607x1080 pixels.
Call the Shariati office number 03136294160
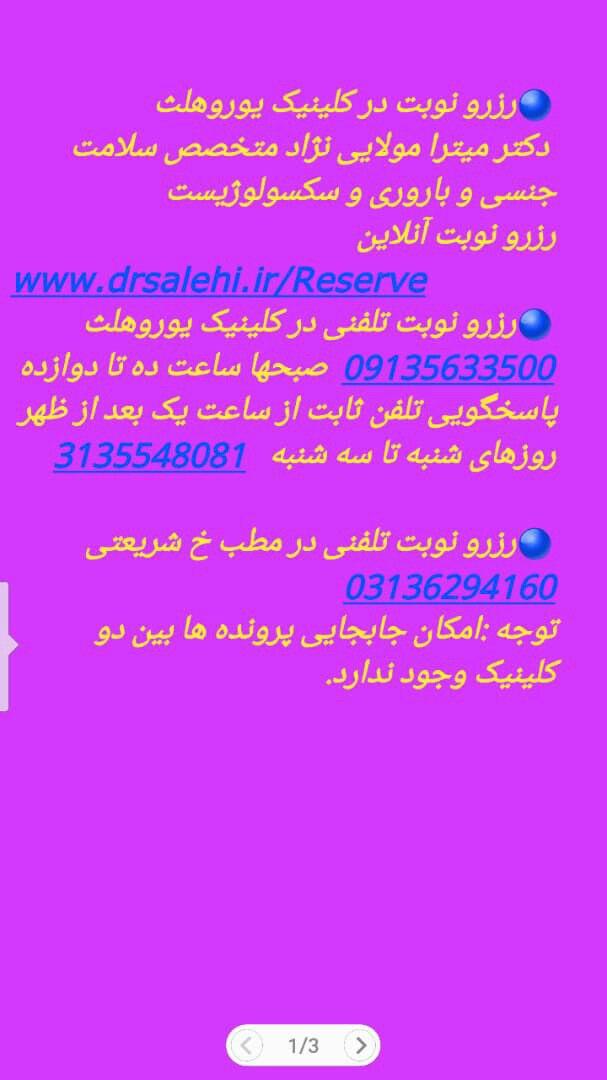tap(450, 587)
